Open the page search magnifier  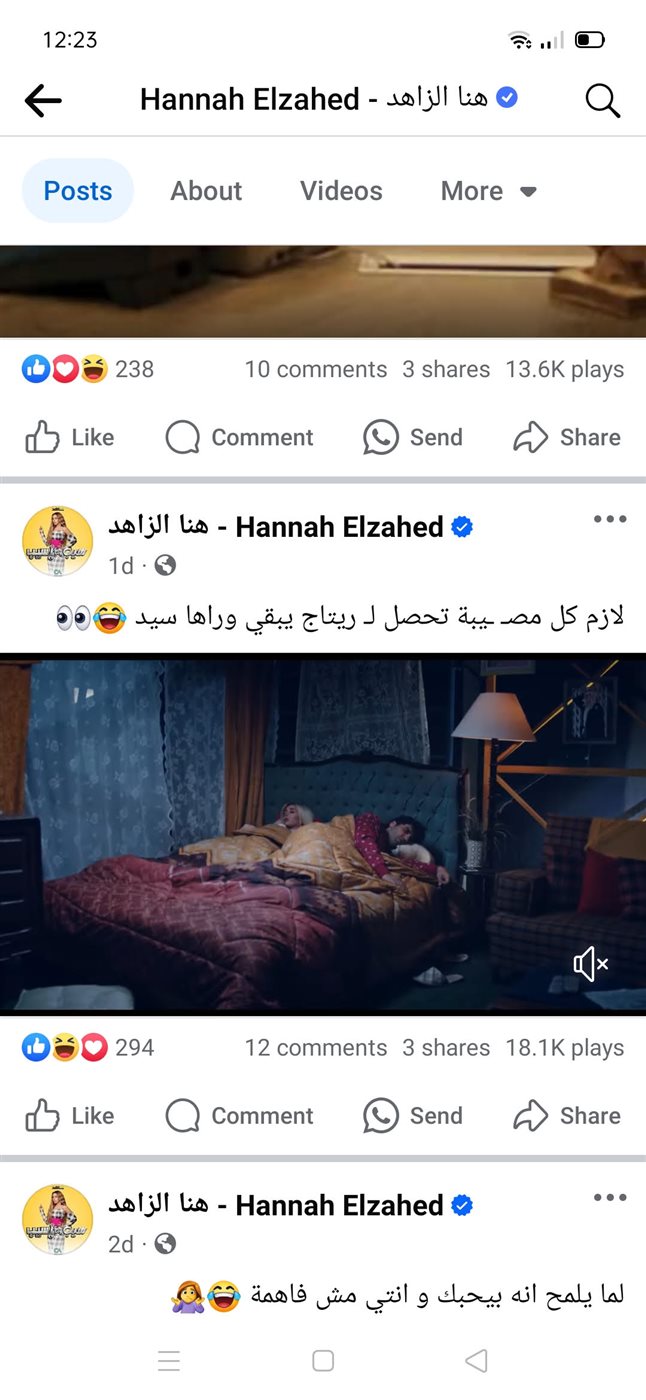coord(602,100)
